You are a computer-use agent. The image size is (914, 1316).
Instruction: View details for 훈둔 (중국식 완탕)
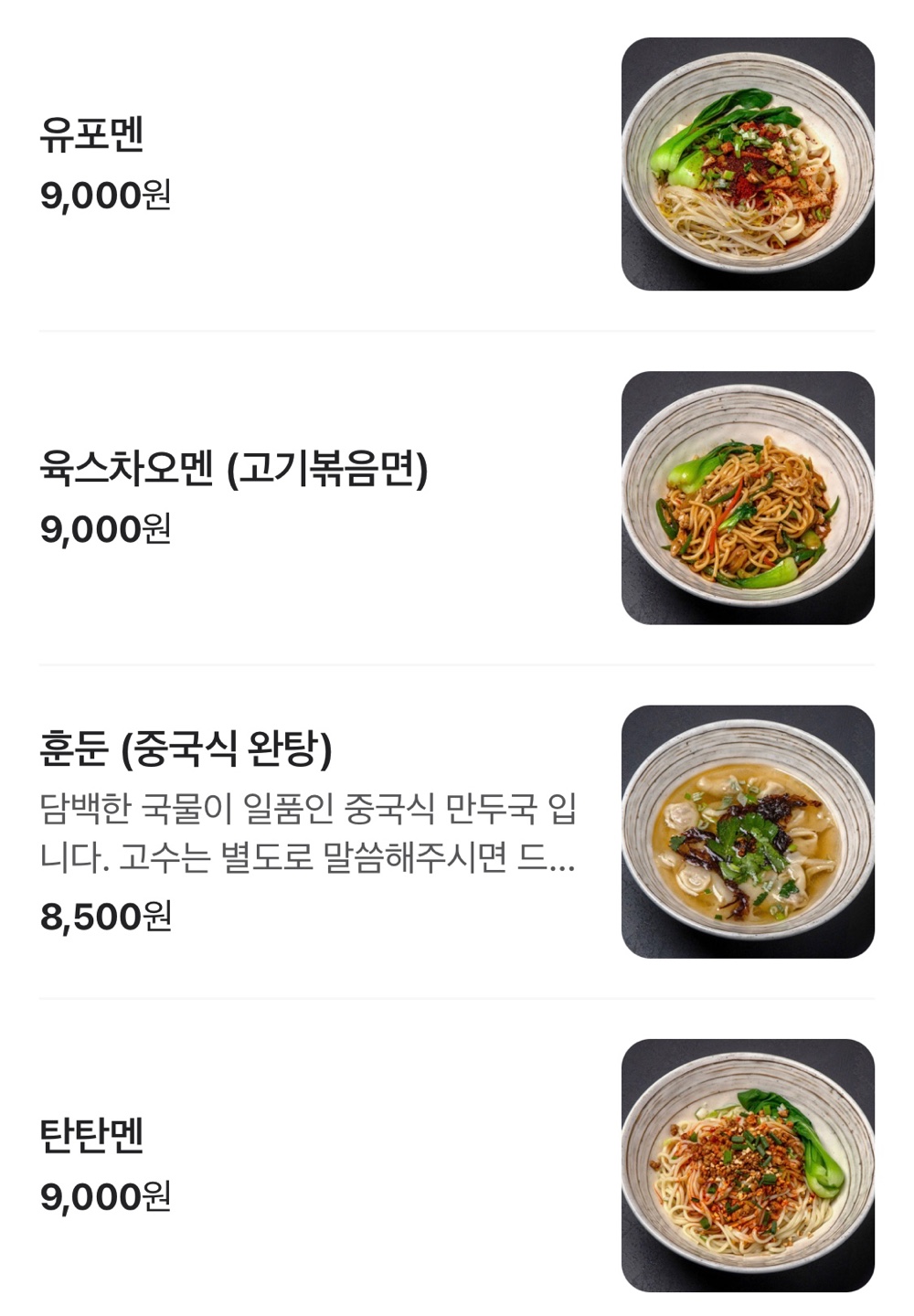pos(186,749)
